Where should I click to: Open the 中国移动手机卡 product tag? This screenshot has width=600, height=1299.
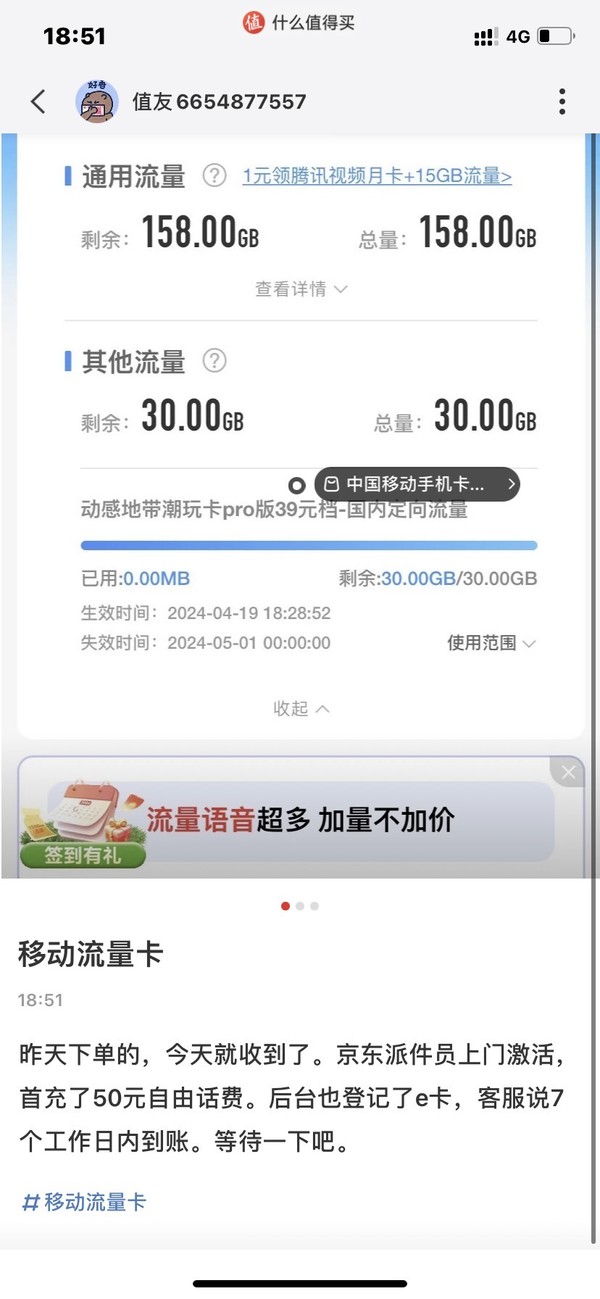(x=417, y=484)
